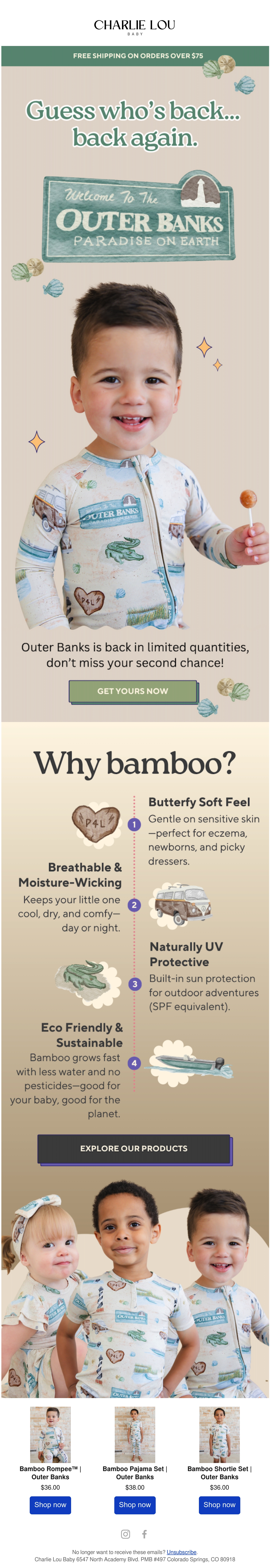The height and width of the screenshot is (1568, 270).
Task: View the Bamboo Shortie Set product image
Action: tap(220, 1435)
